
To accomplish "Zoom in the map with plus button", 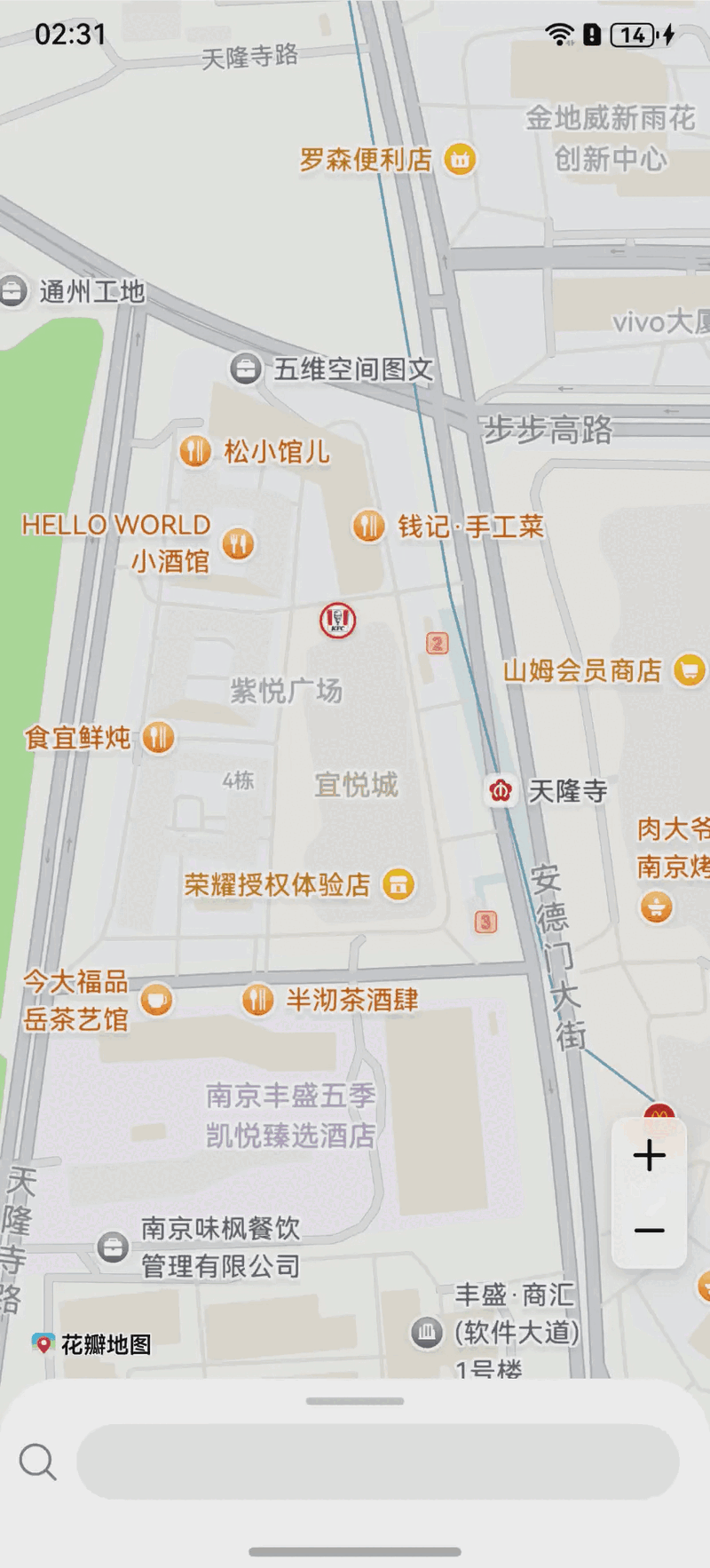I will click(649, 1155).
